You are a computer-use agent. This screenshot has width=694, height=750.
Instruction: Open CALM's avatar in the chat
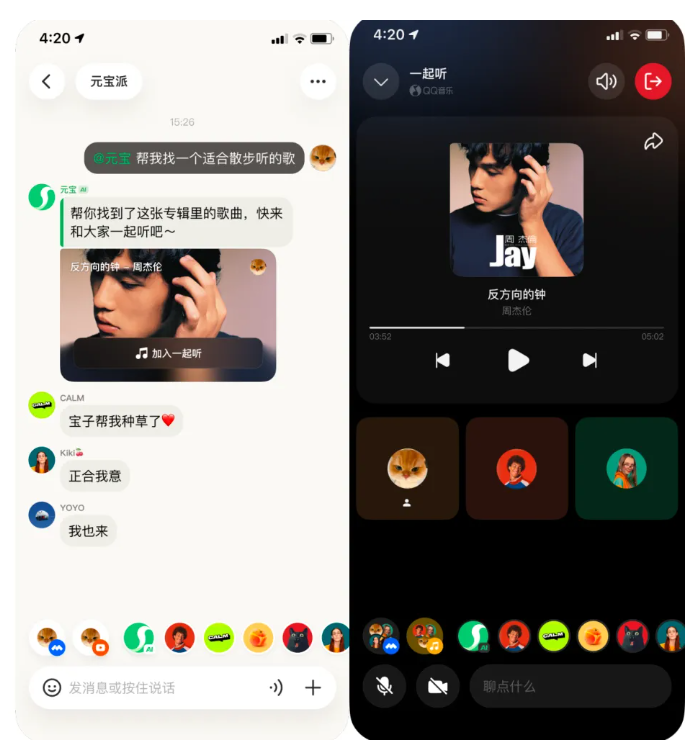[42, 405]
